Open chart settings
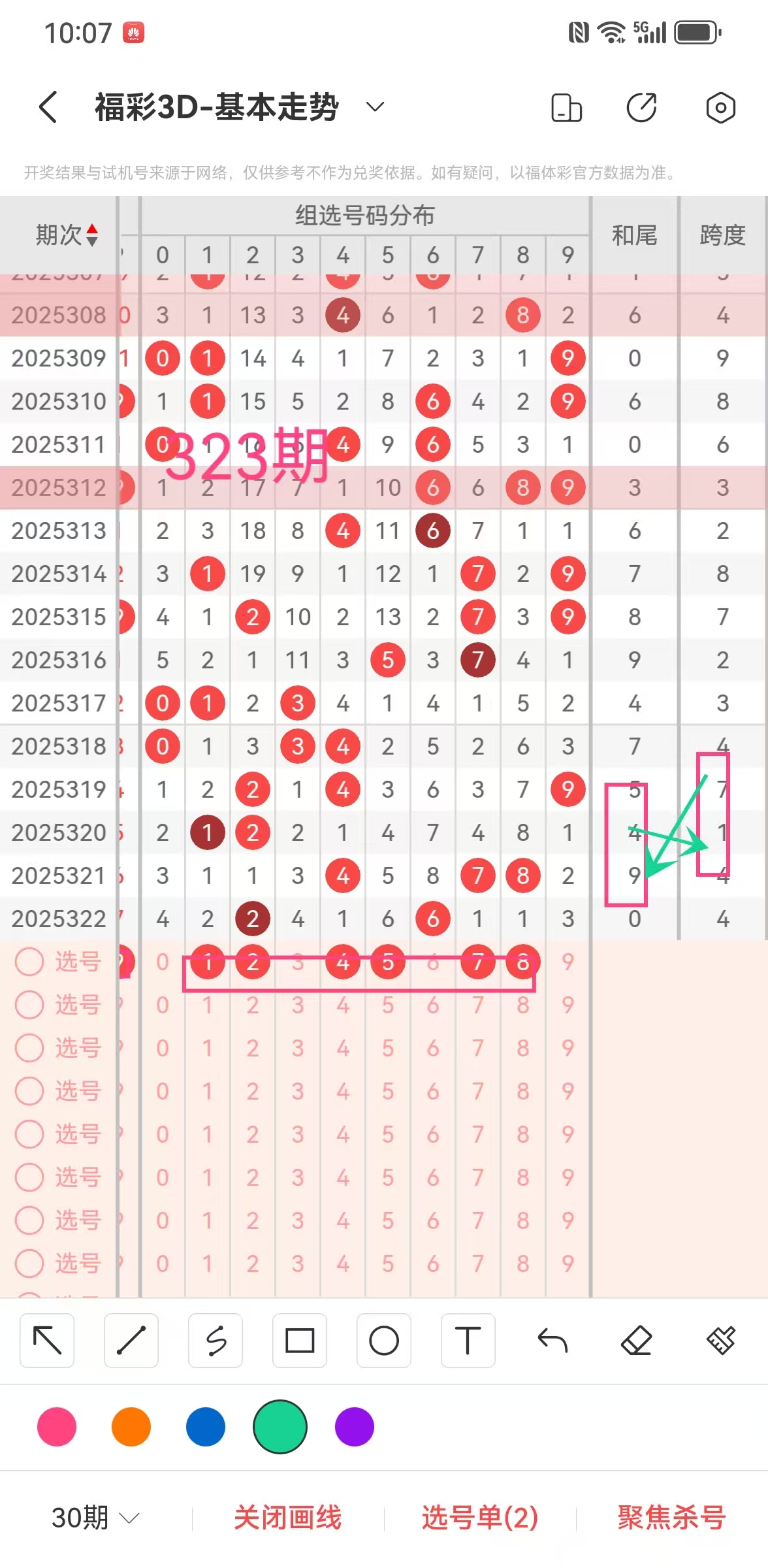The width and height of the screenshot is (768, 1568). [x=720, y=108]
